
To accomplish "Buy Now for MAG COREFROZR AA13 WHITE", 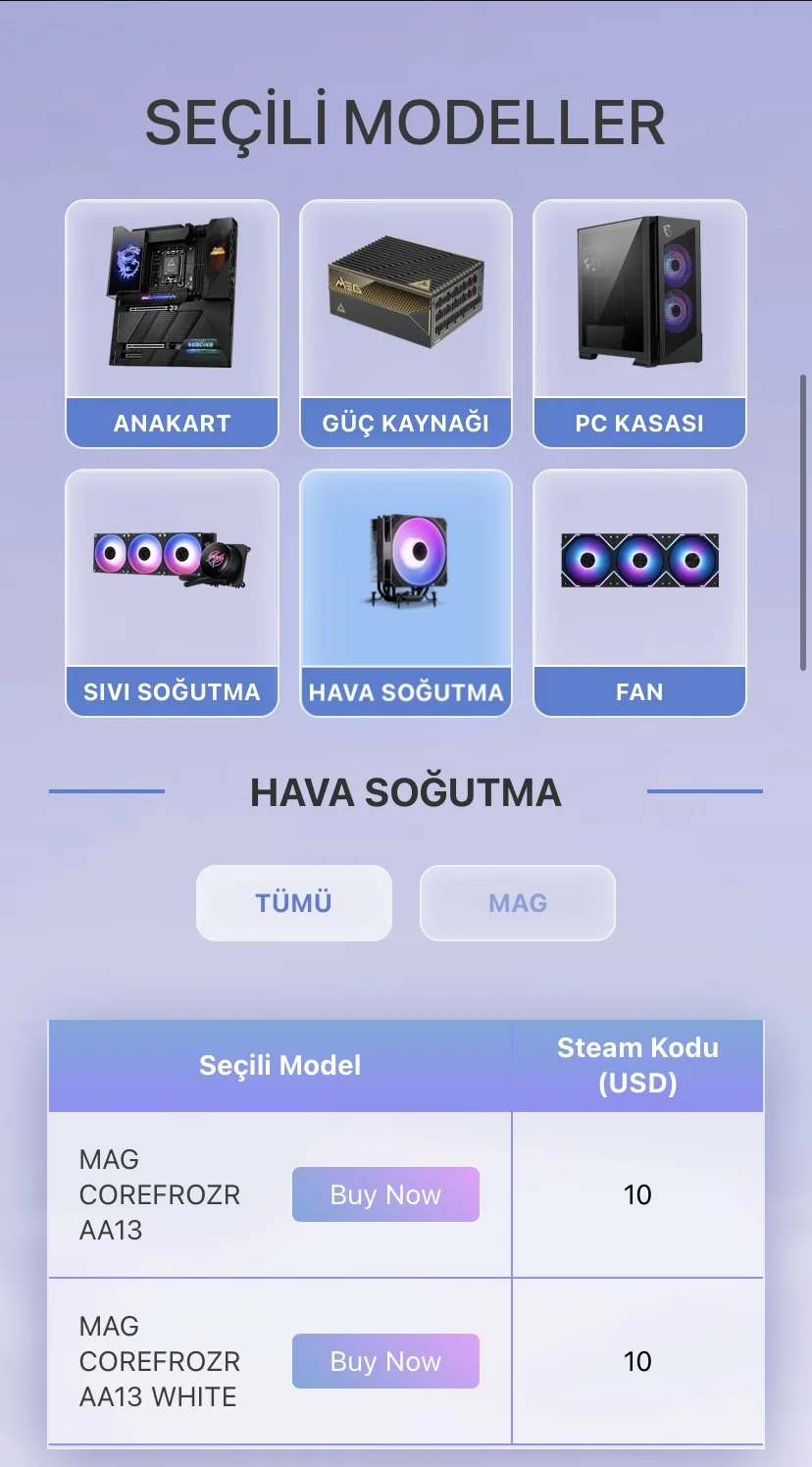I will [x=385, y=1361].
